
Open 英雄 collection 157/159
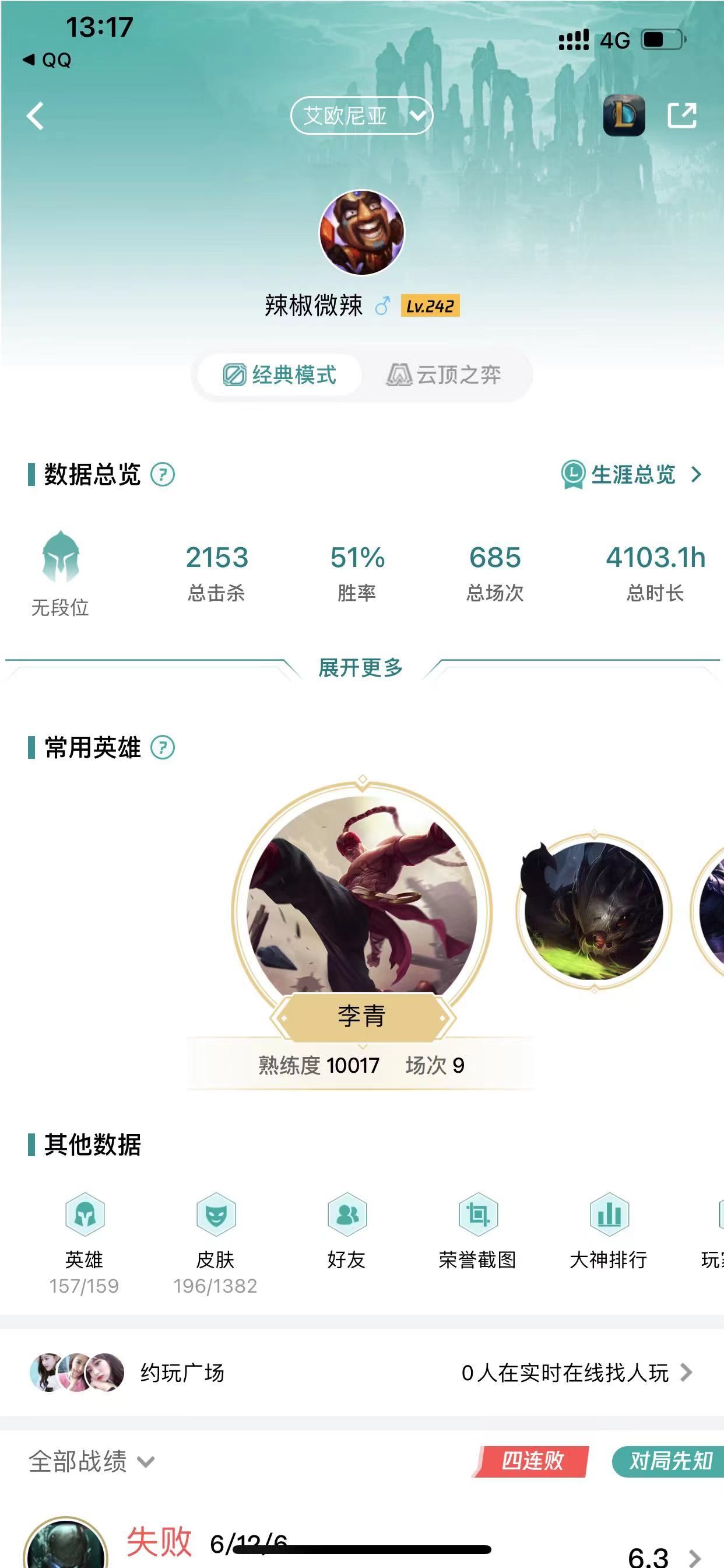click(85, 1242)
